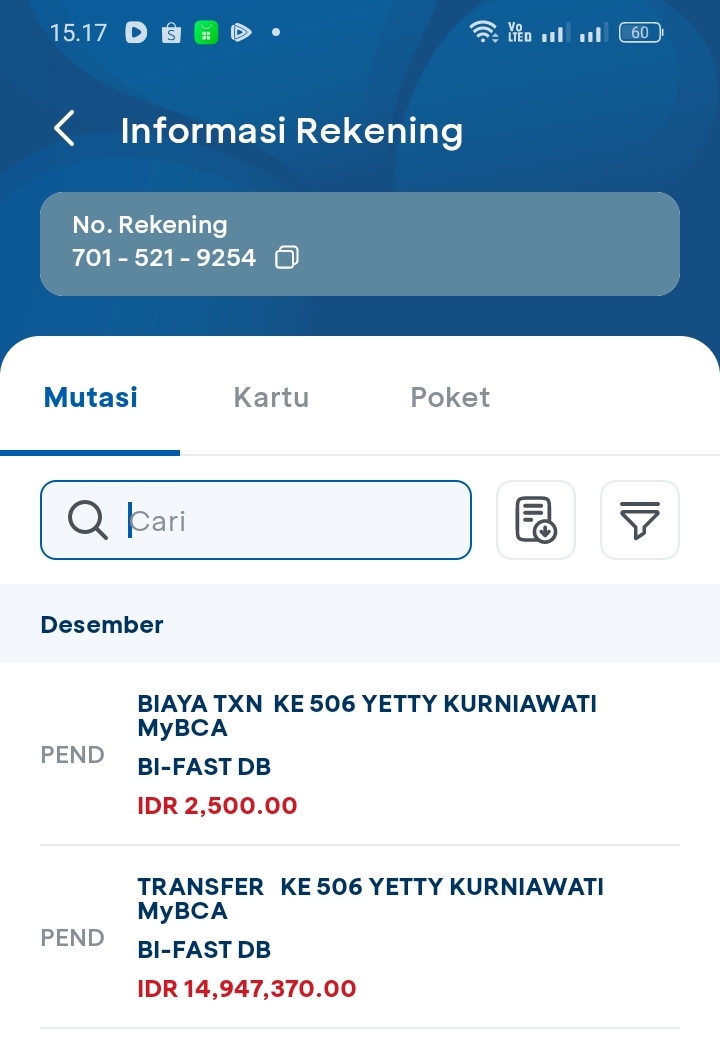This screenshot has width=720, height=1037.
Task: Open the transaction filter
Action: 640,520
